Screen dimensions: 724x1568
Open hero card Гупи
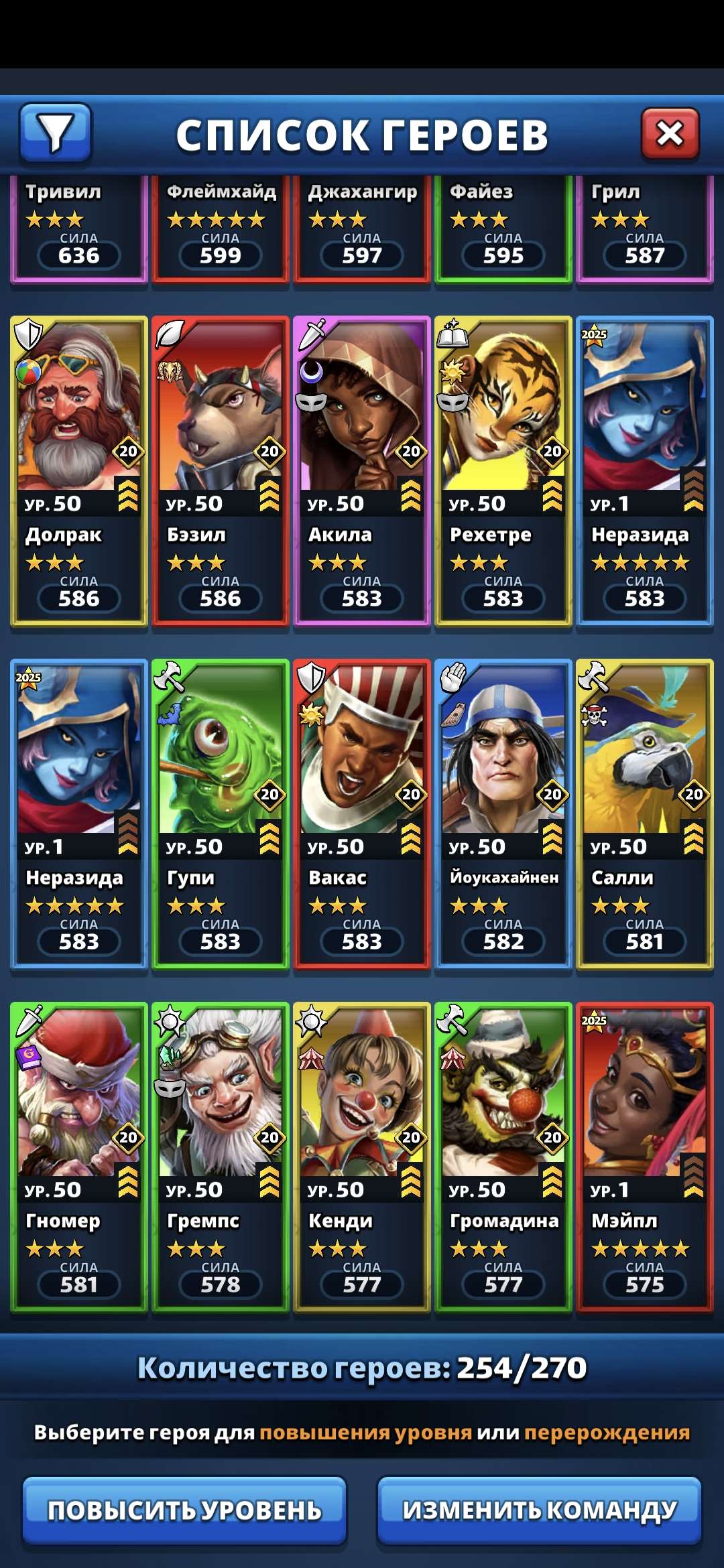[221, 813]
